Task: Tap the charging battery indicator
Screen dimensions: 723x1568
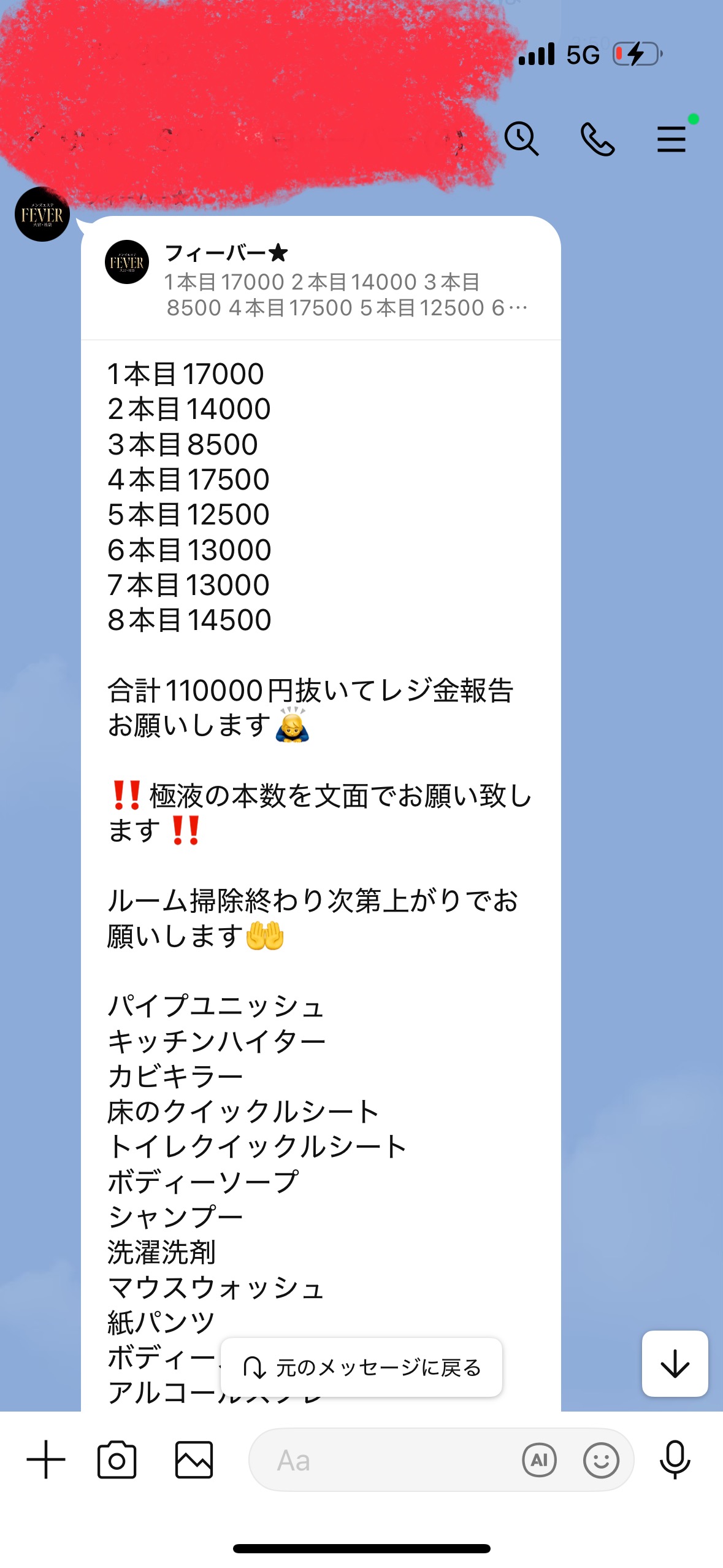Action: tap(636, 55)
